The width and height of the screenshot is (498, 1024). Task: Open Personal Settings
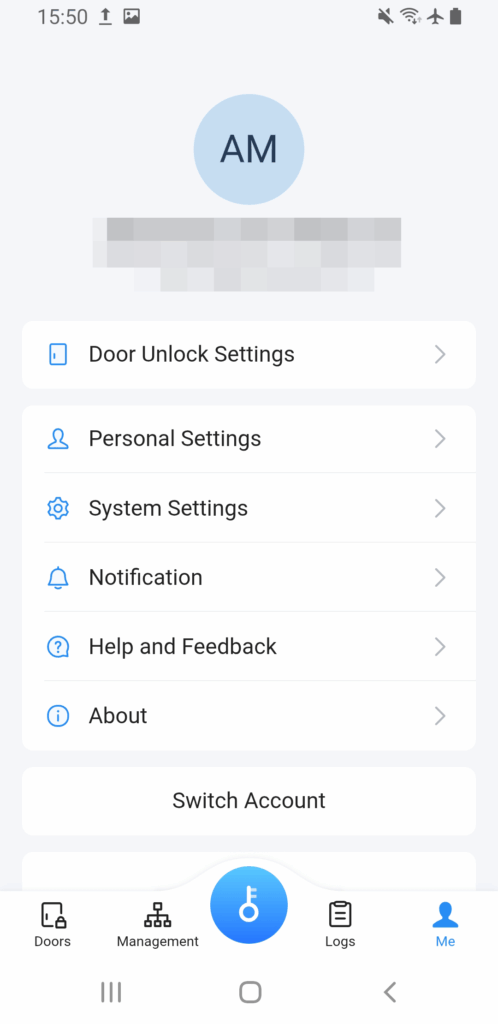click(249, 439)
